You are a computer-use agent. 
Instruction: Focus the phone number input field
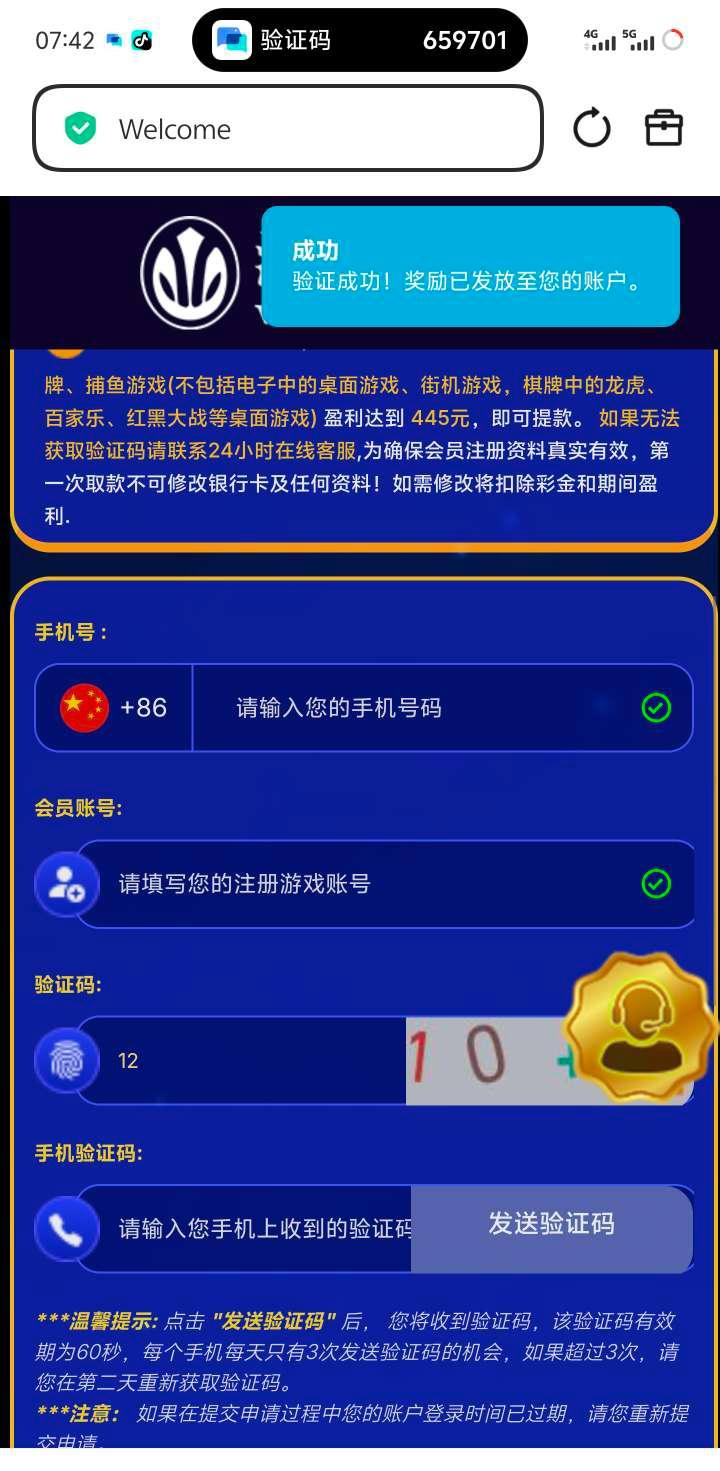420,708
